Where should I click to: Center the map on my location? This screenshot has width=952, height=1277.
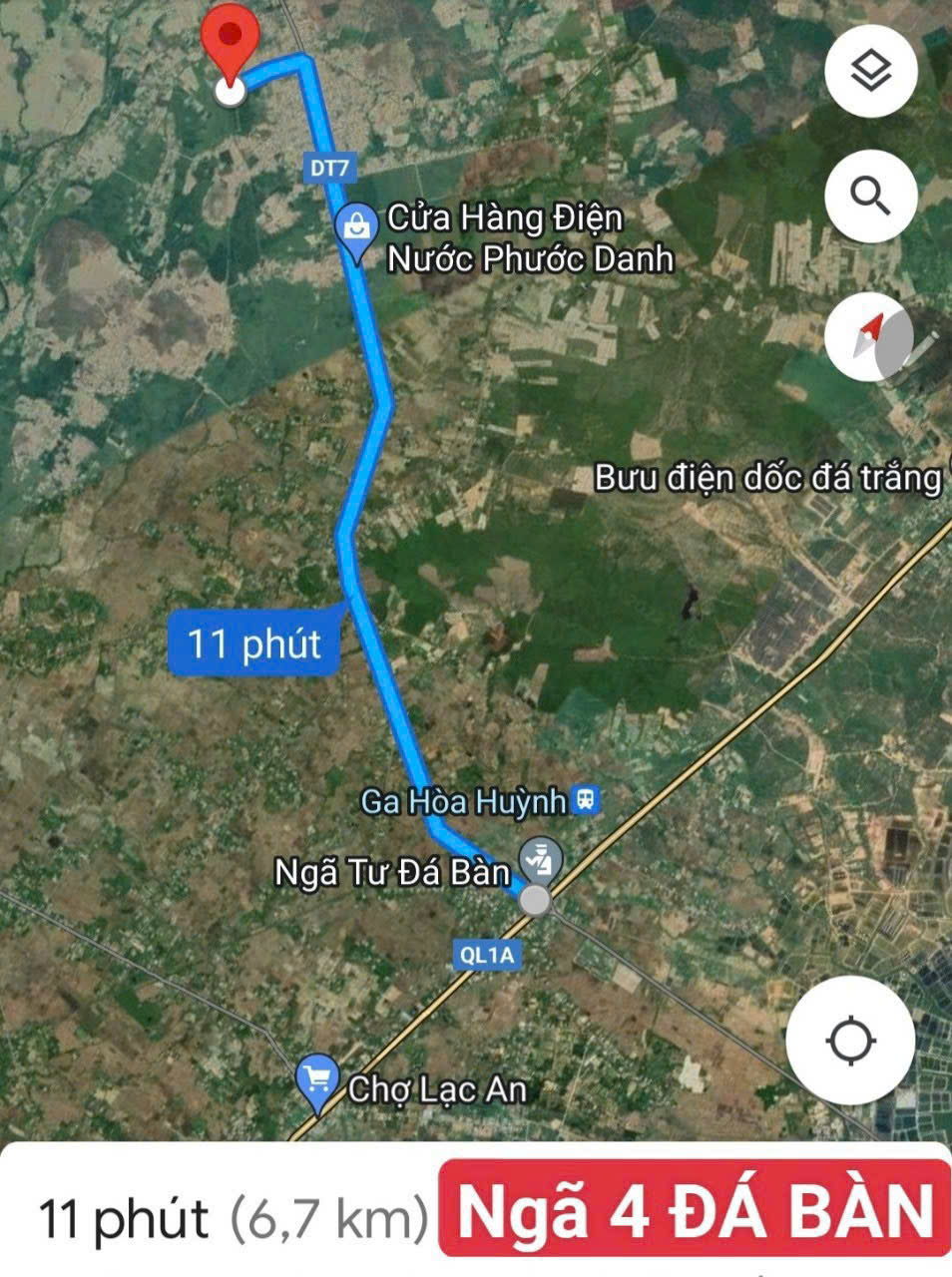coord(849,1041)
